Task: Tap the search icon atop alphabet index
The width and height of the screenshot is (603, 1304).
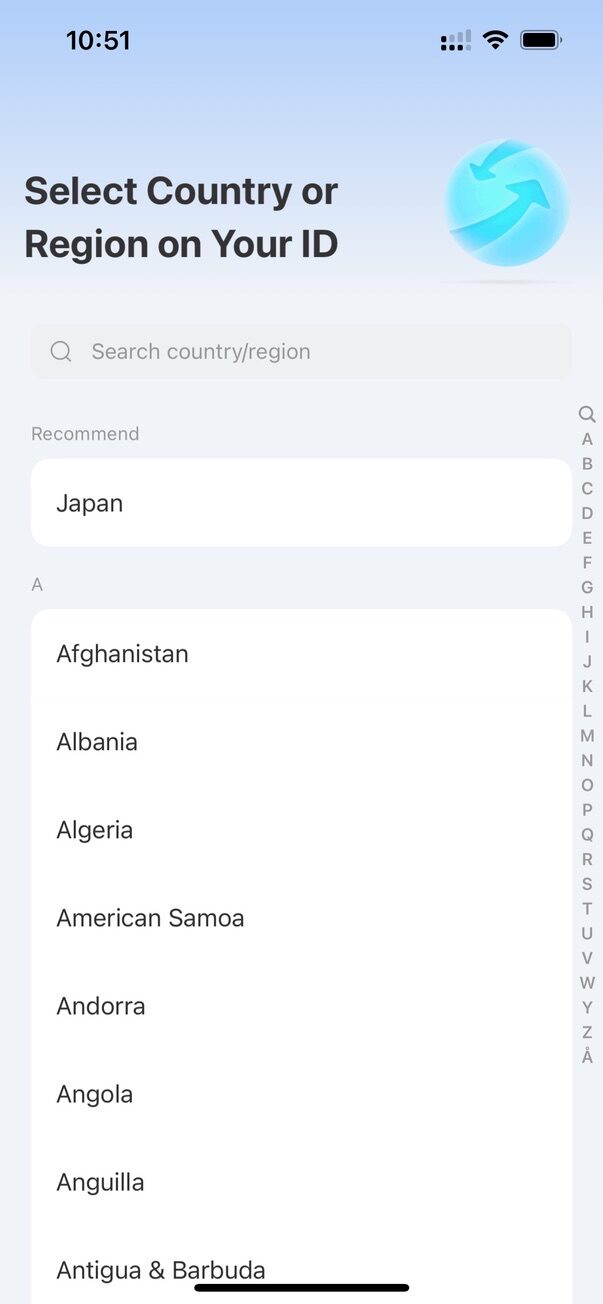Action: pos(587,414)
